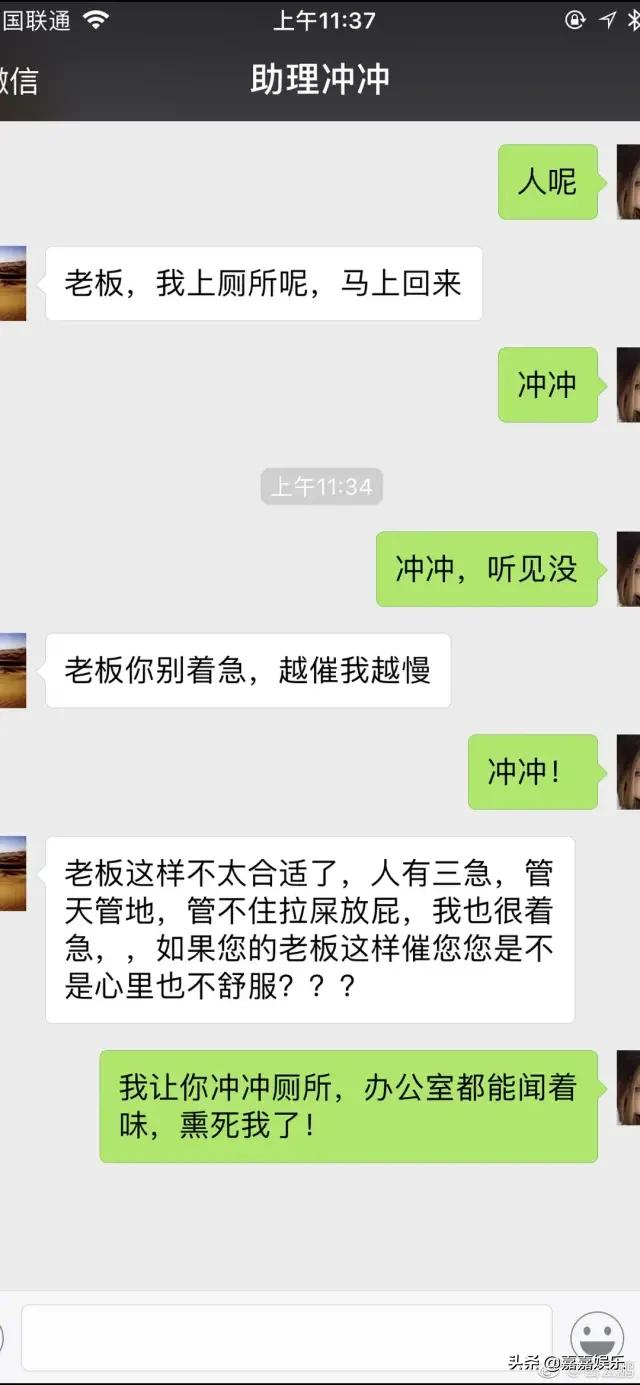Go back to the 微信 chat list

coord(18,81)
